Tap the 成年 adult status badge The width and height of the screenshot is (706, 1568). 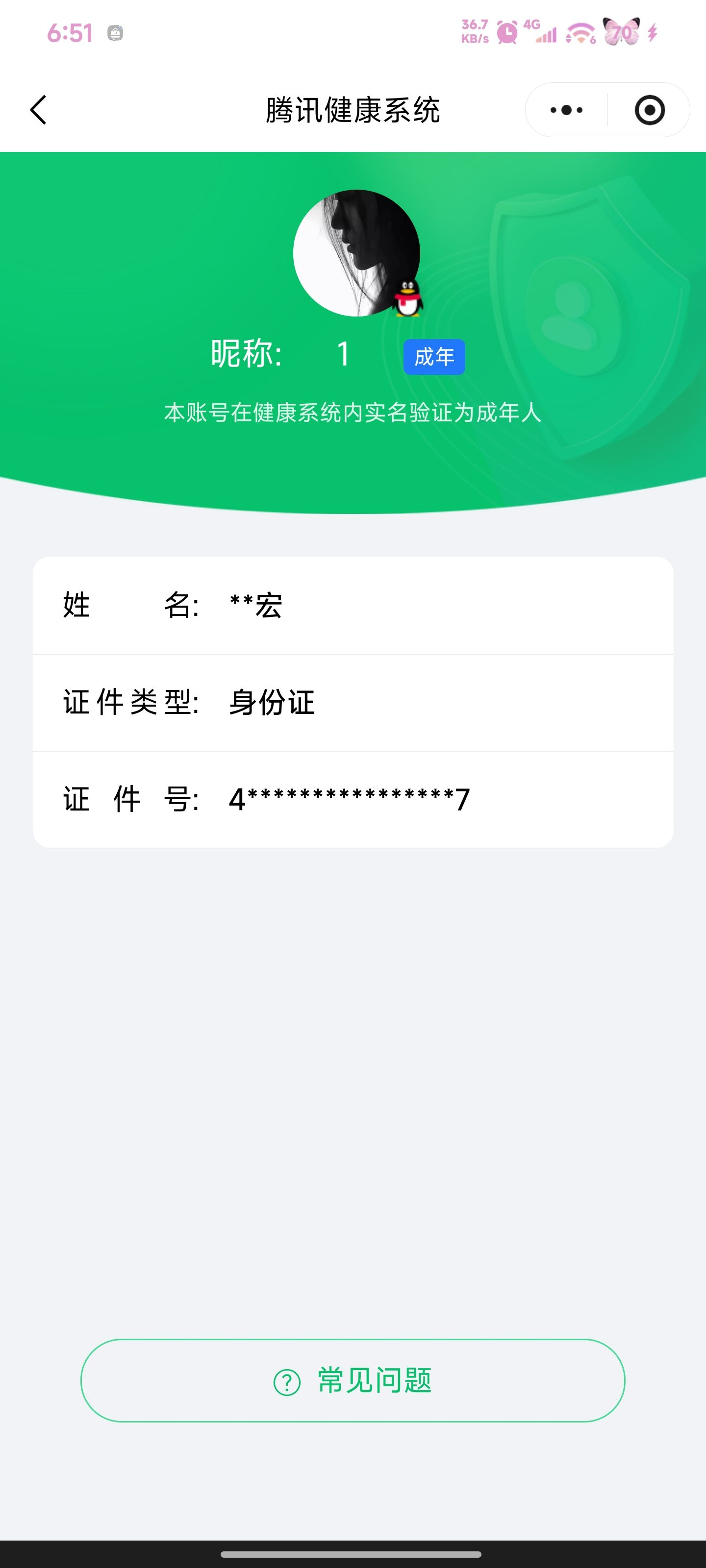(434, 357)
